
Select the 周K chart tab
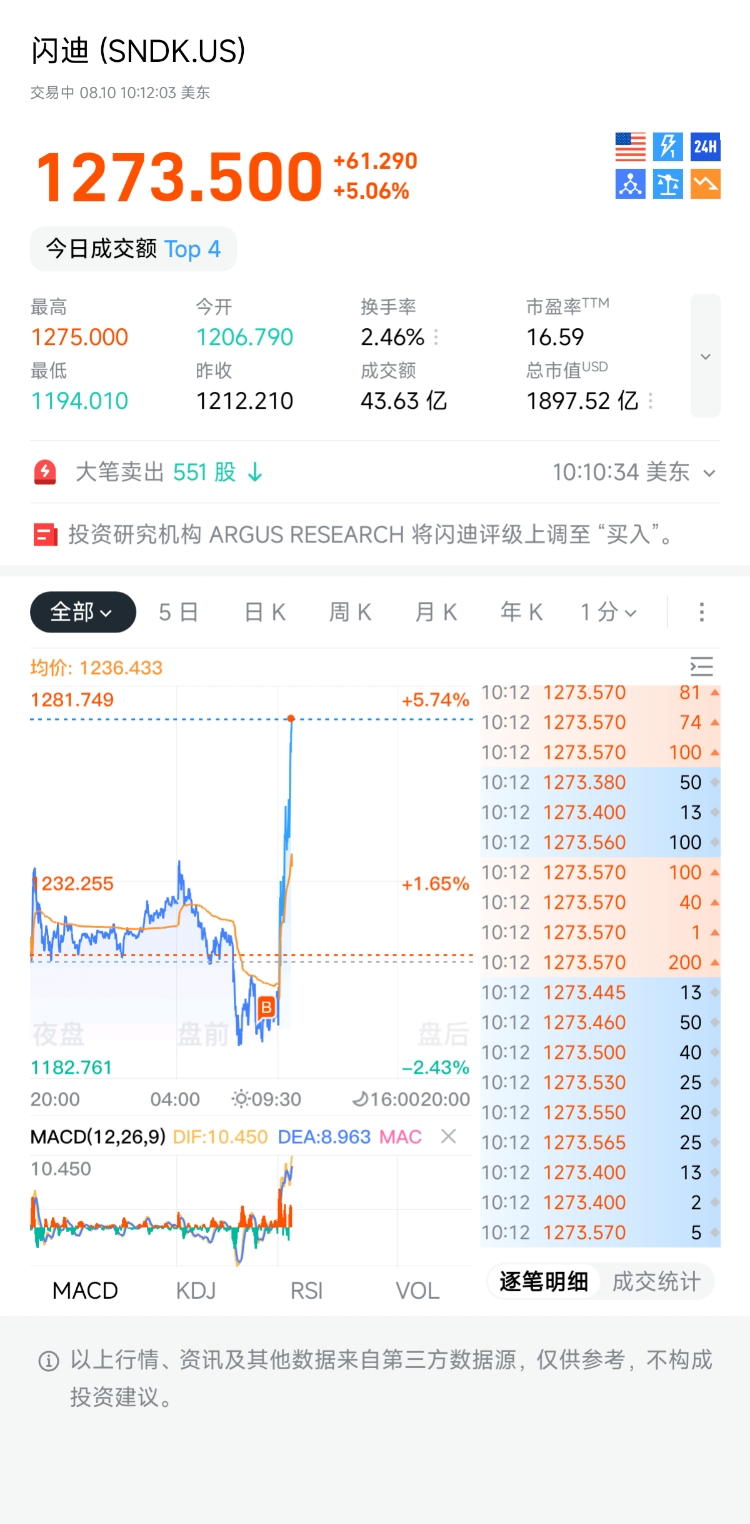coord(351,612)
